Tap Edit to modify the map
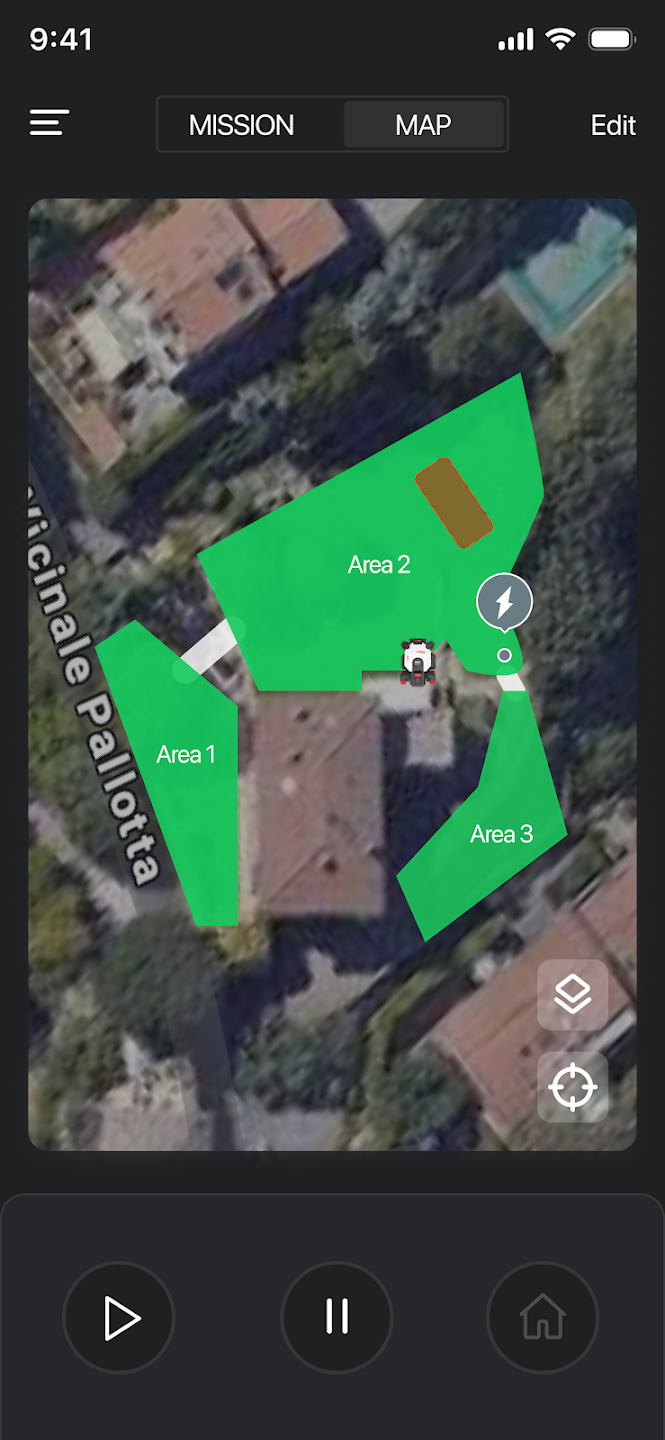This screenshot has height=1440, width=665. click(613, 125)
